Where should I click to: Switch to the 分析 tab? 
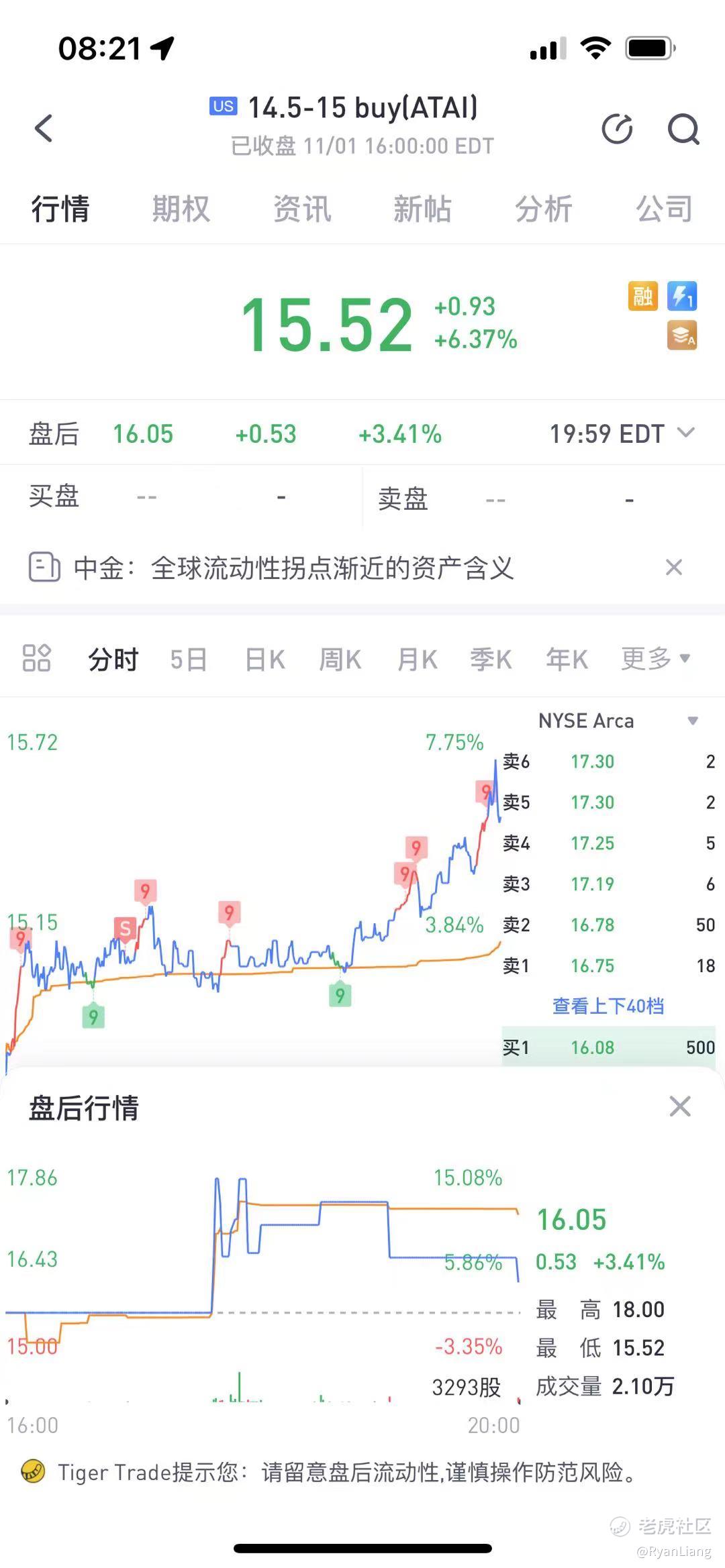[x=543, y=209]
